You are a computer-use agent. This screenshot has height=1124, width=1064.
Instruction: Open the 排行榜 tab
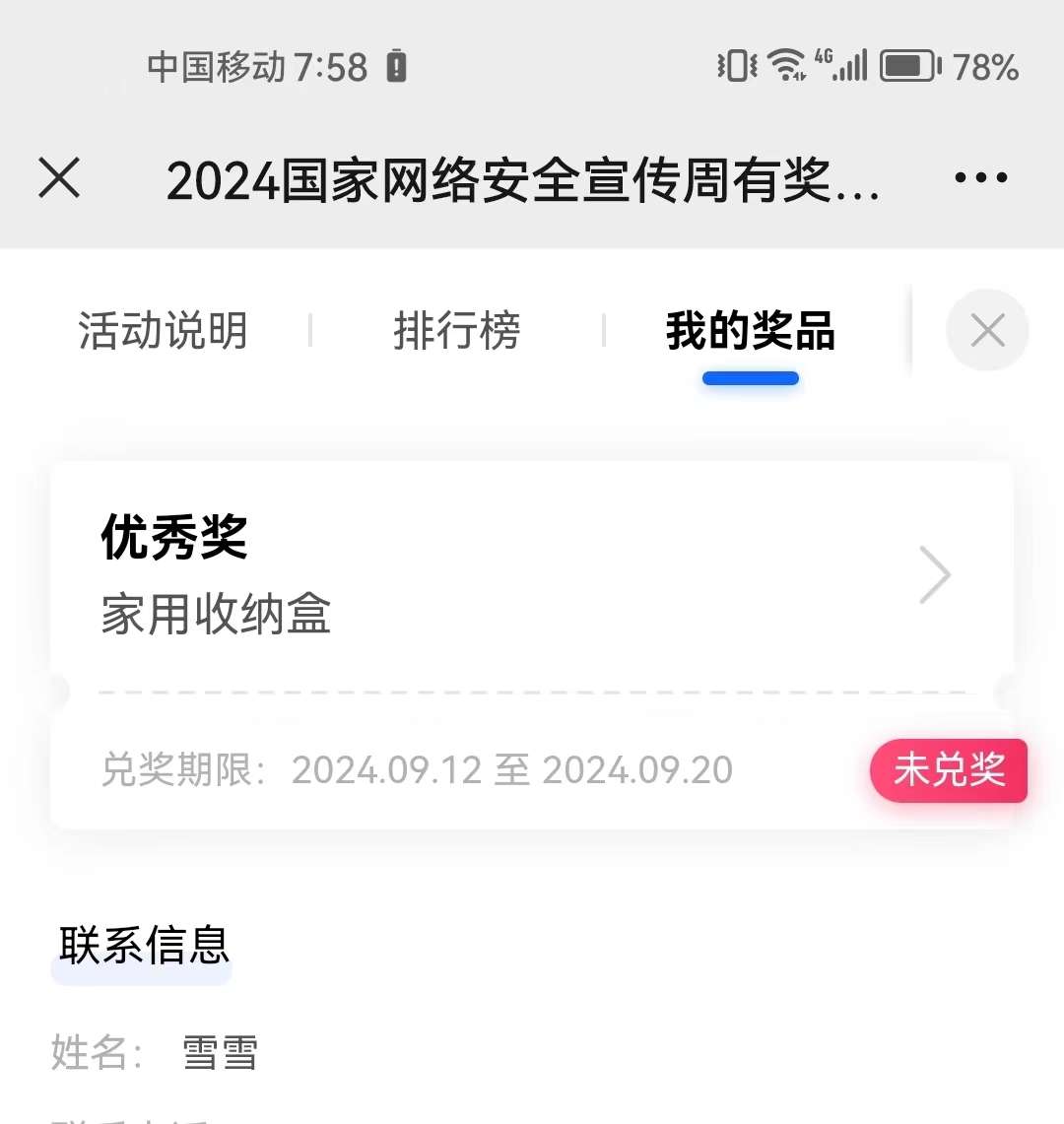tap(458, 333)
